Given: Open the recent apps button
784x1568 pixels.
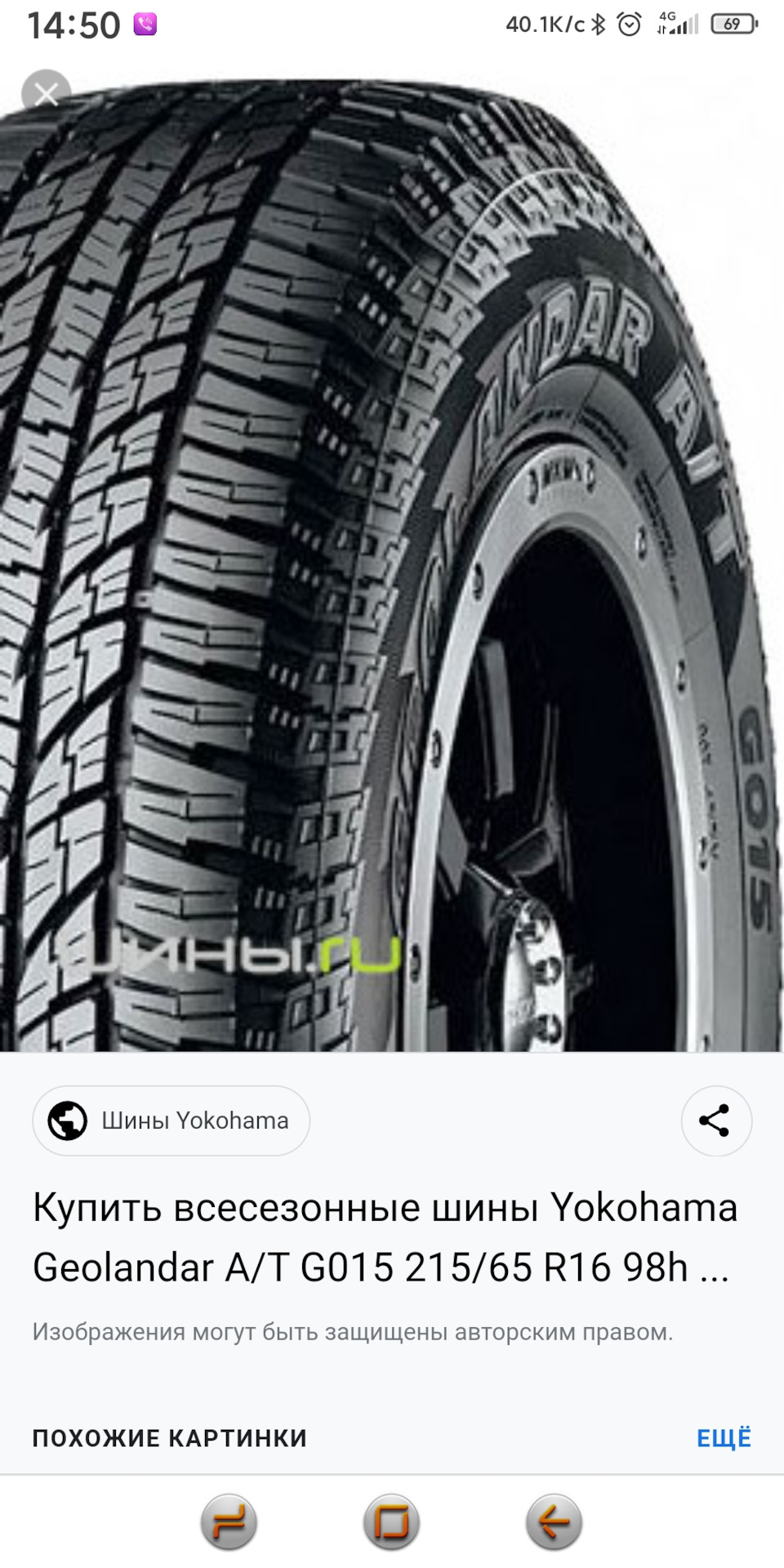Looking at the screenshot, I should (x=229, y=1522).
